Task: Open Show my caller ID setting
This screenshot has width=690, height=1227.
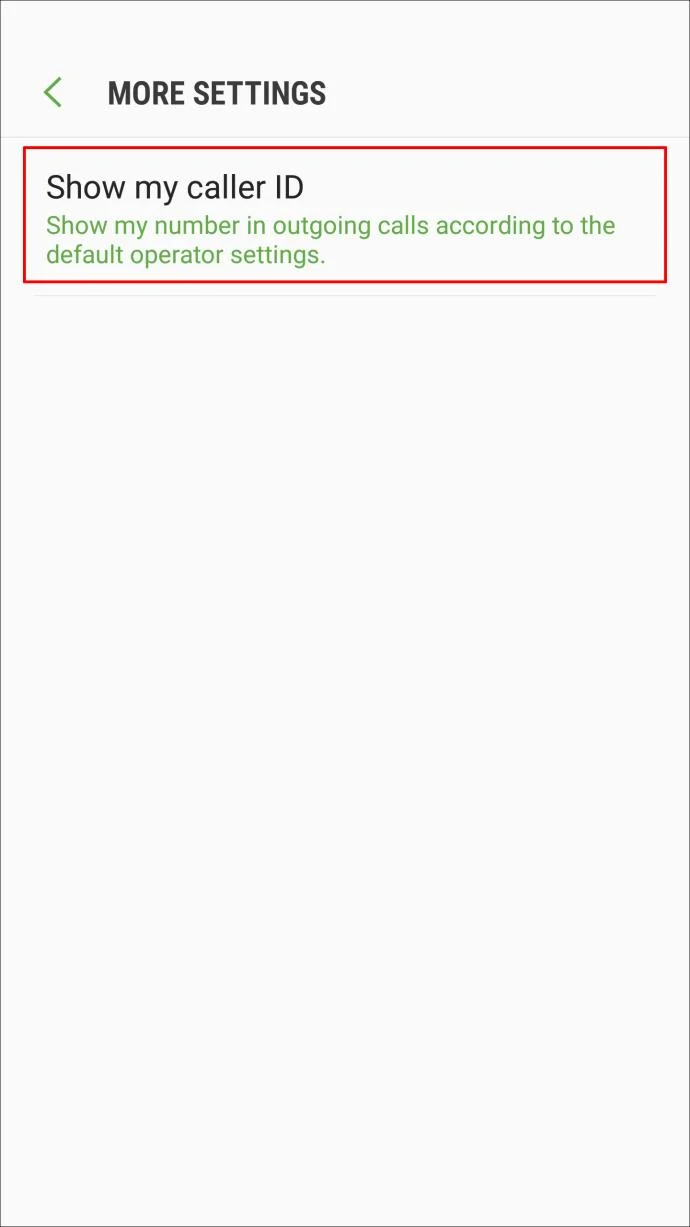Action: 344,215
